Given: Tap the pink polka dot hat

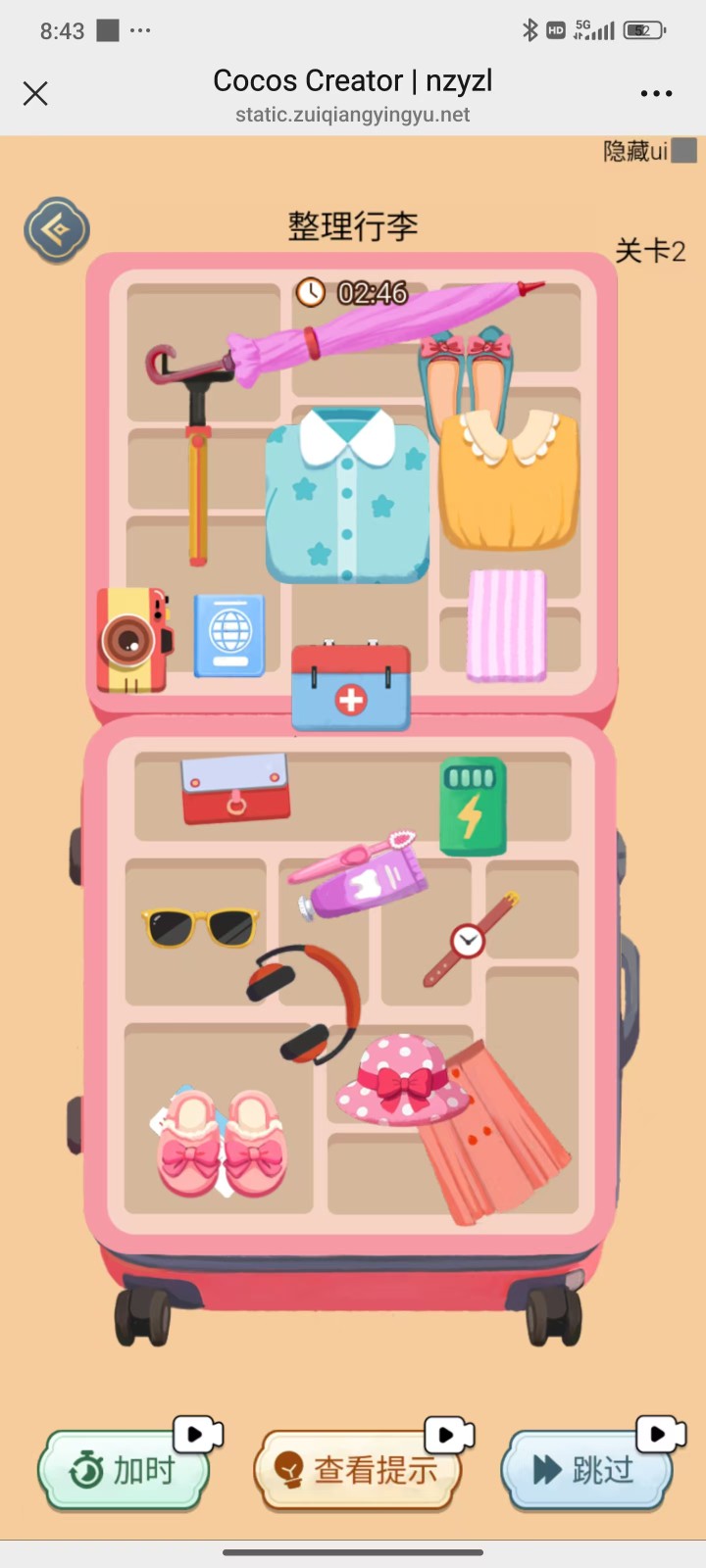Looking at the screenshot, I should pos(402,1080).
